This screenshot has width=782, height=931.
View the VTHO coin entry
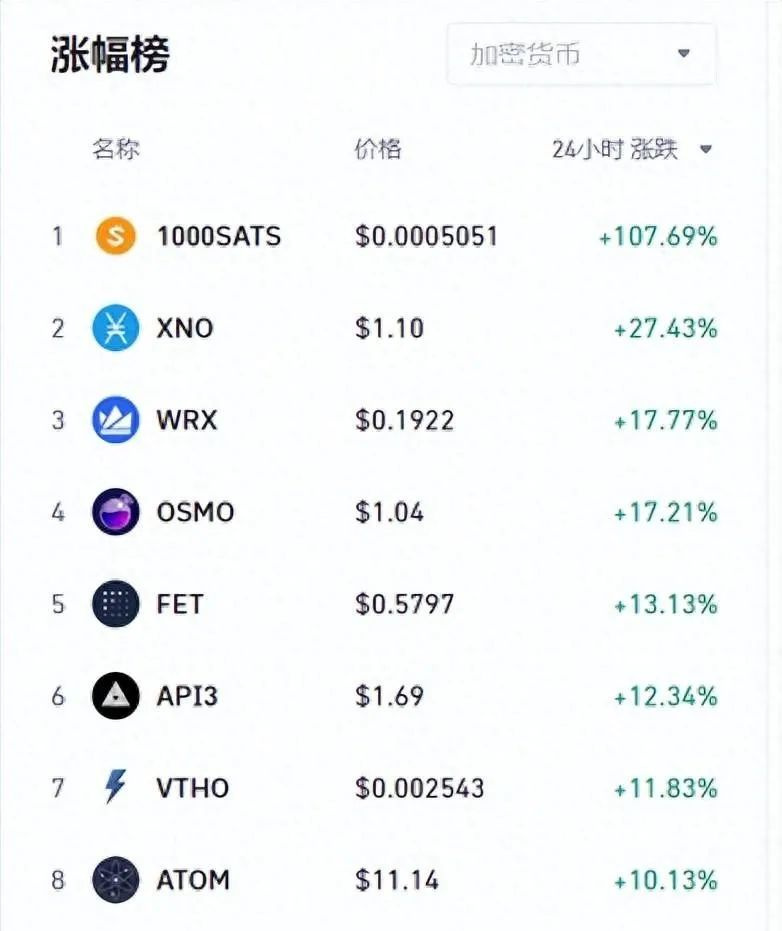[192, 788]
